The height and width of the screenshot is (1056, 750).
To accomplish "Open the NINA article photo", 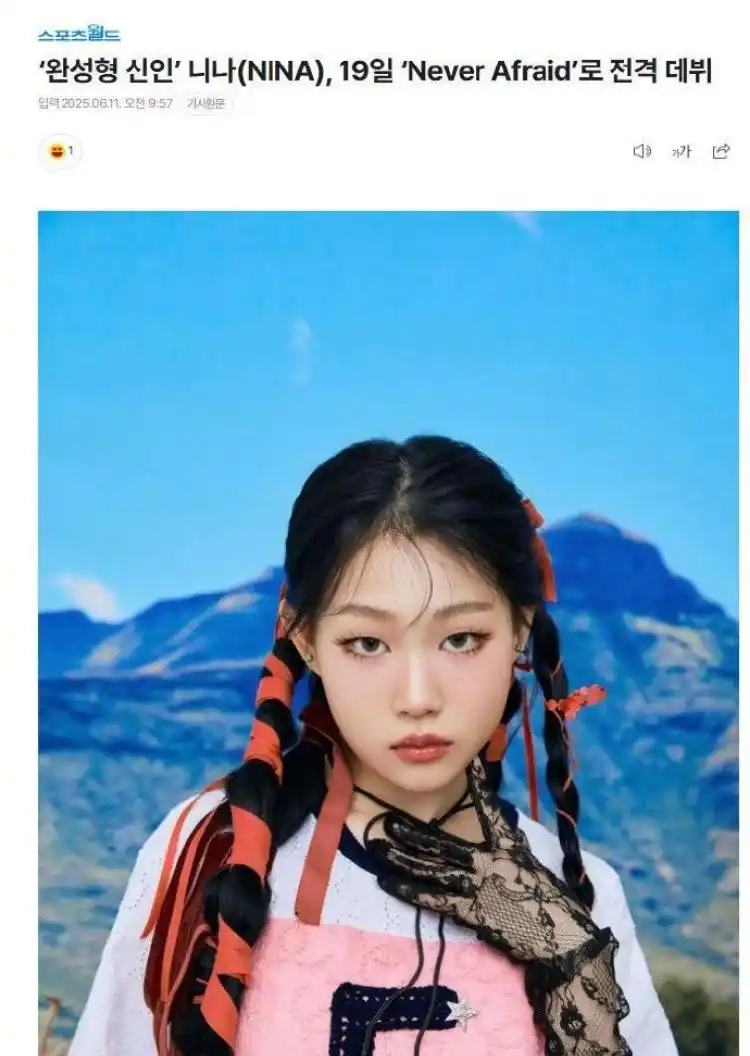I will 388,632.
